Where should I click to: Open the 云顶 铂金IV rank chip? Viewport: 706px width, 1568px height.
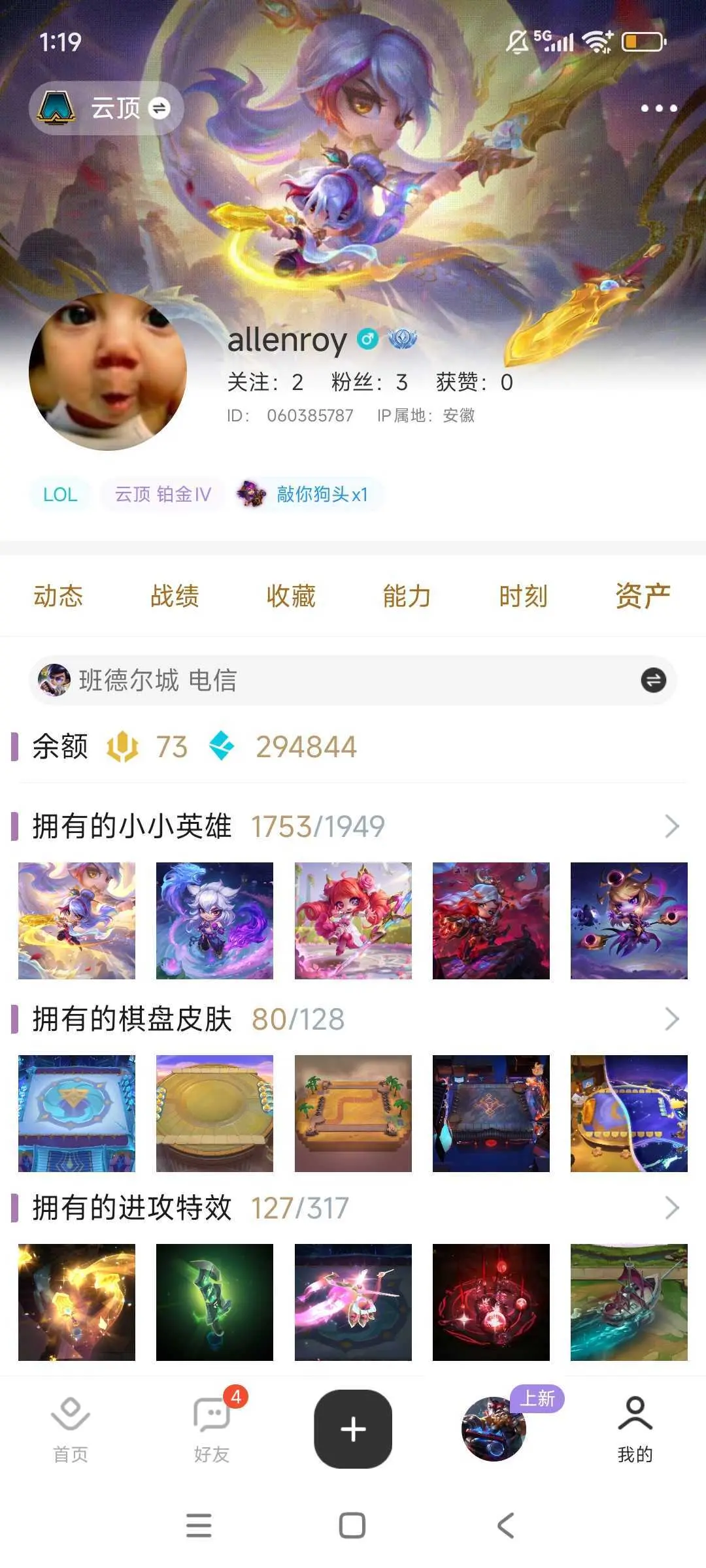pyautogui.click(x=163, y=495)
